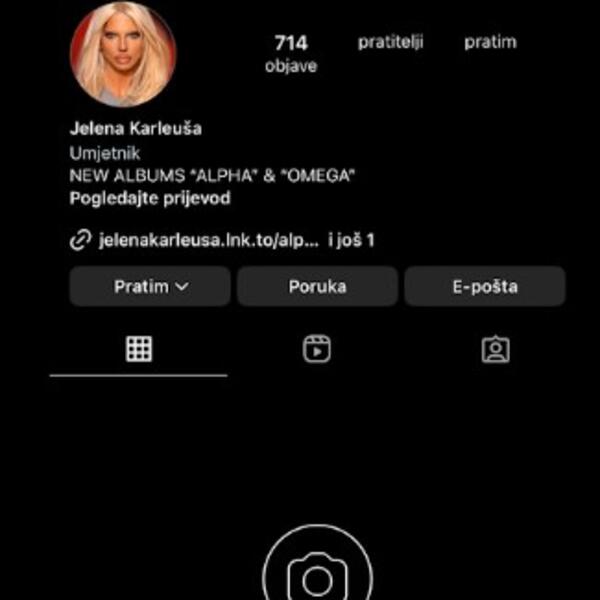
Task: Send a message via Poruka button
Action: [317, 286]
